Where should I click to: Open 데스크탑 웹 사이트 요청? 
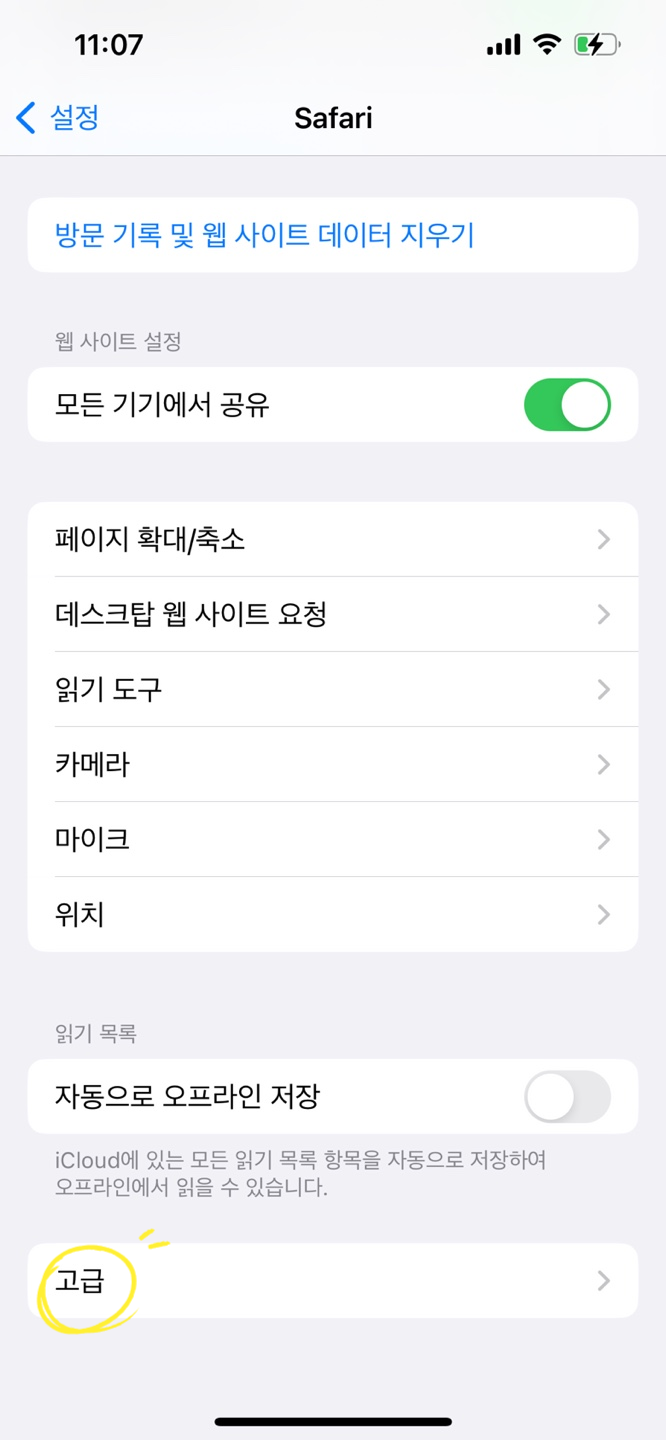point(333,614)
